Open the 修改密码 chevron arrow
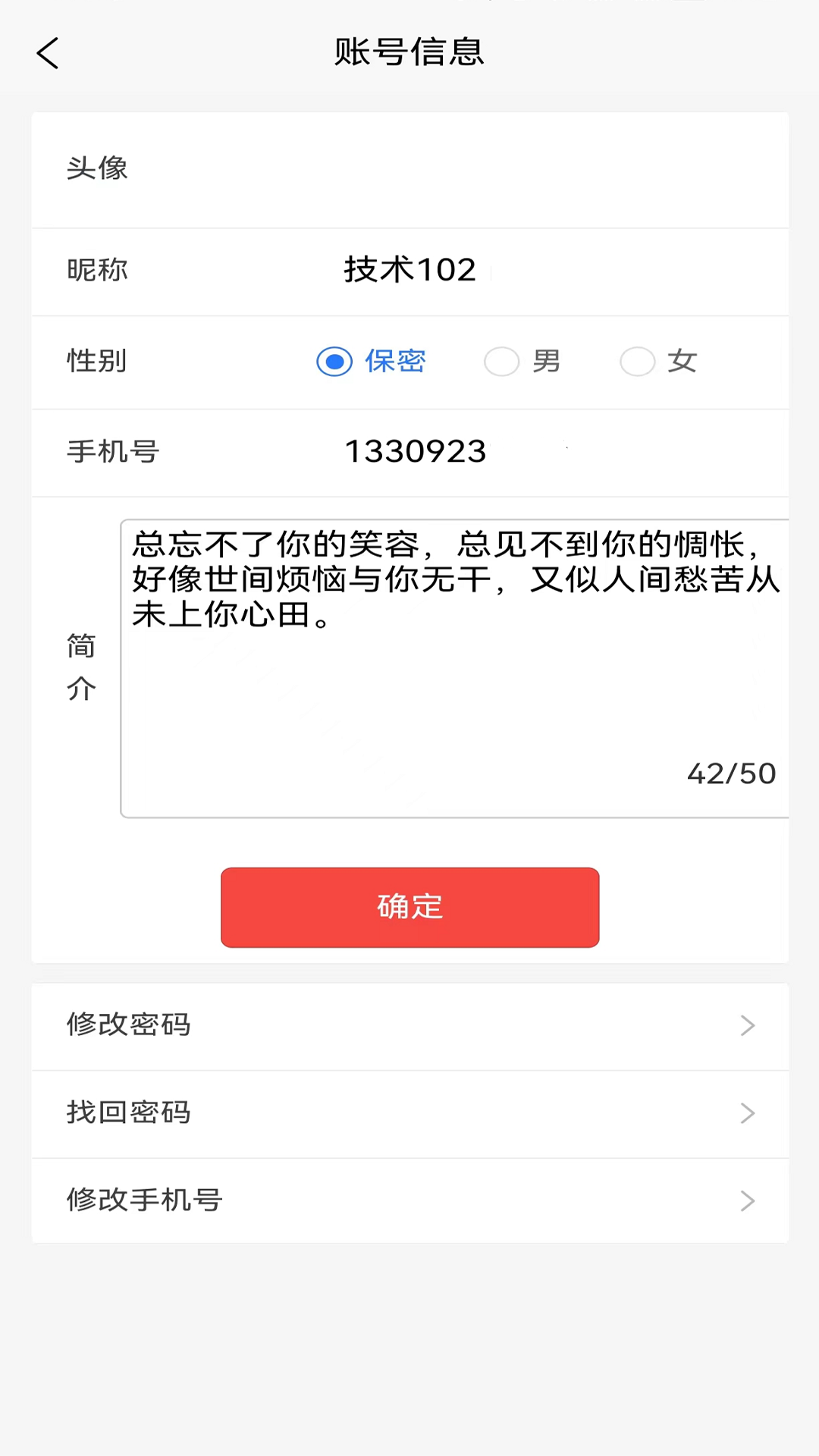819x1456 pixels. [748, 1025]
